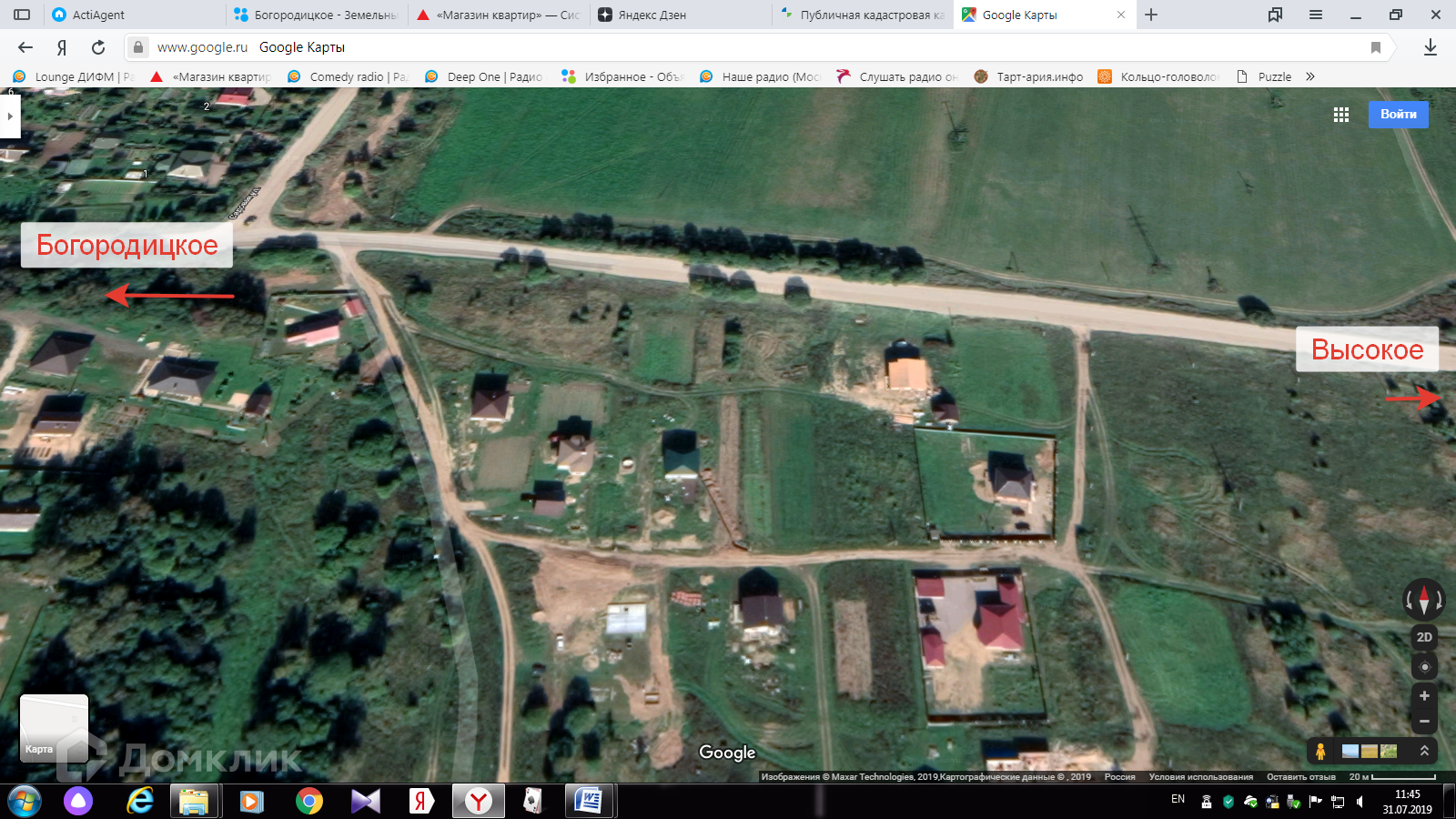This screenshot has height=819, width=1456.
Task: Switch the map to 2D view
Action: tap(1424, 637)
